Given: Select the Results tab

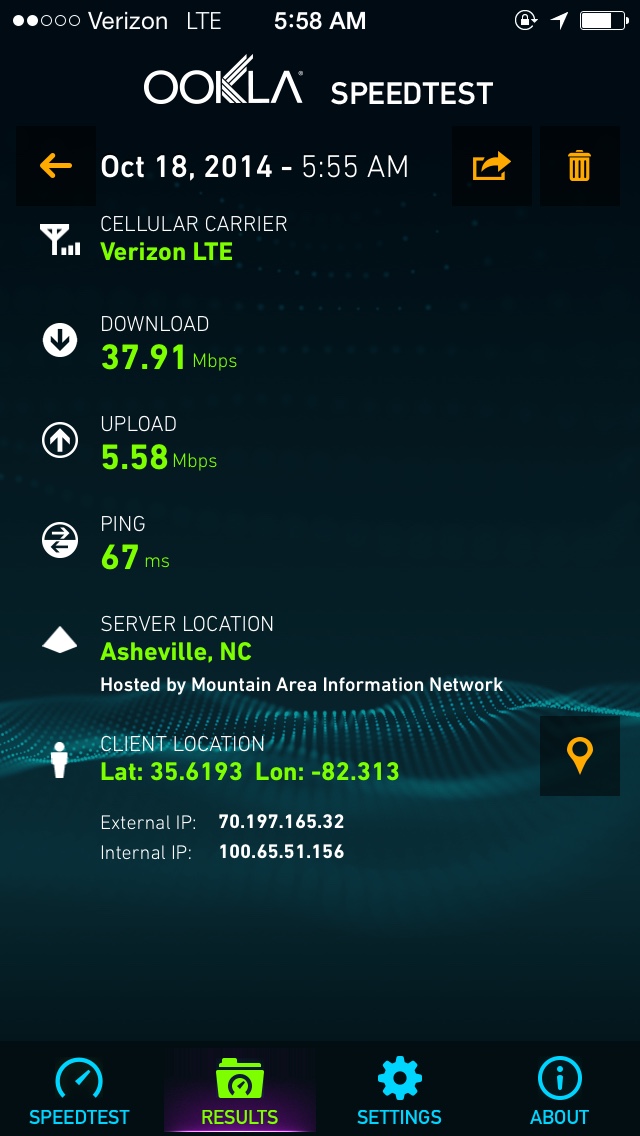Looking at the screenshot, I should 240,1091.
